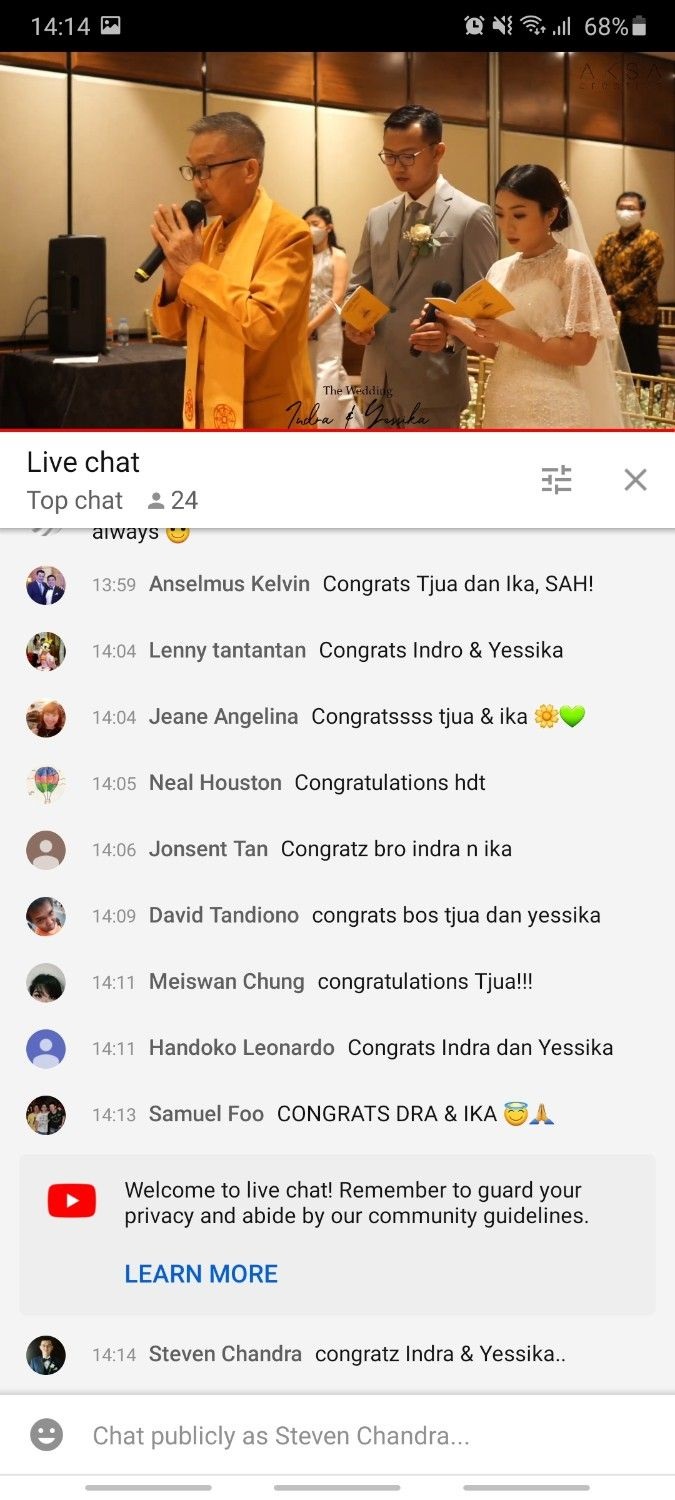Select Samuel Foo's chat message
Viewport: 675px width, 1500px height.
[x=350, y=1114]
